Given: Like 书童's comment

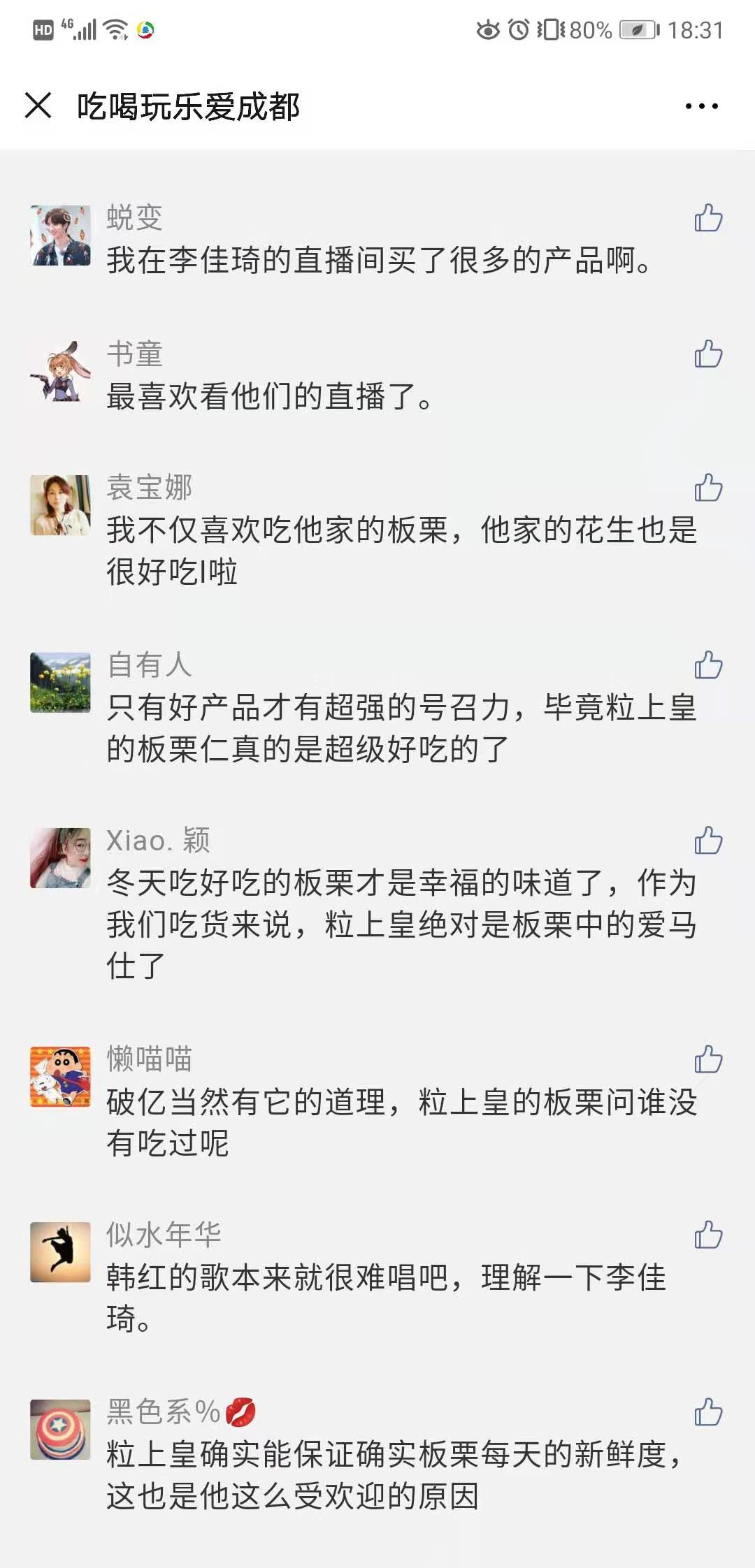Looking at the screenshot, I should point(707,354).
